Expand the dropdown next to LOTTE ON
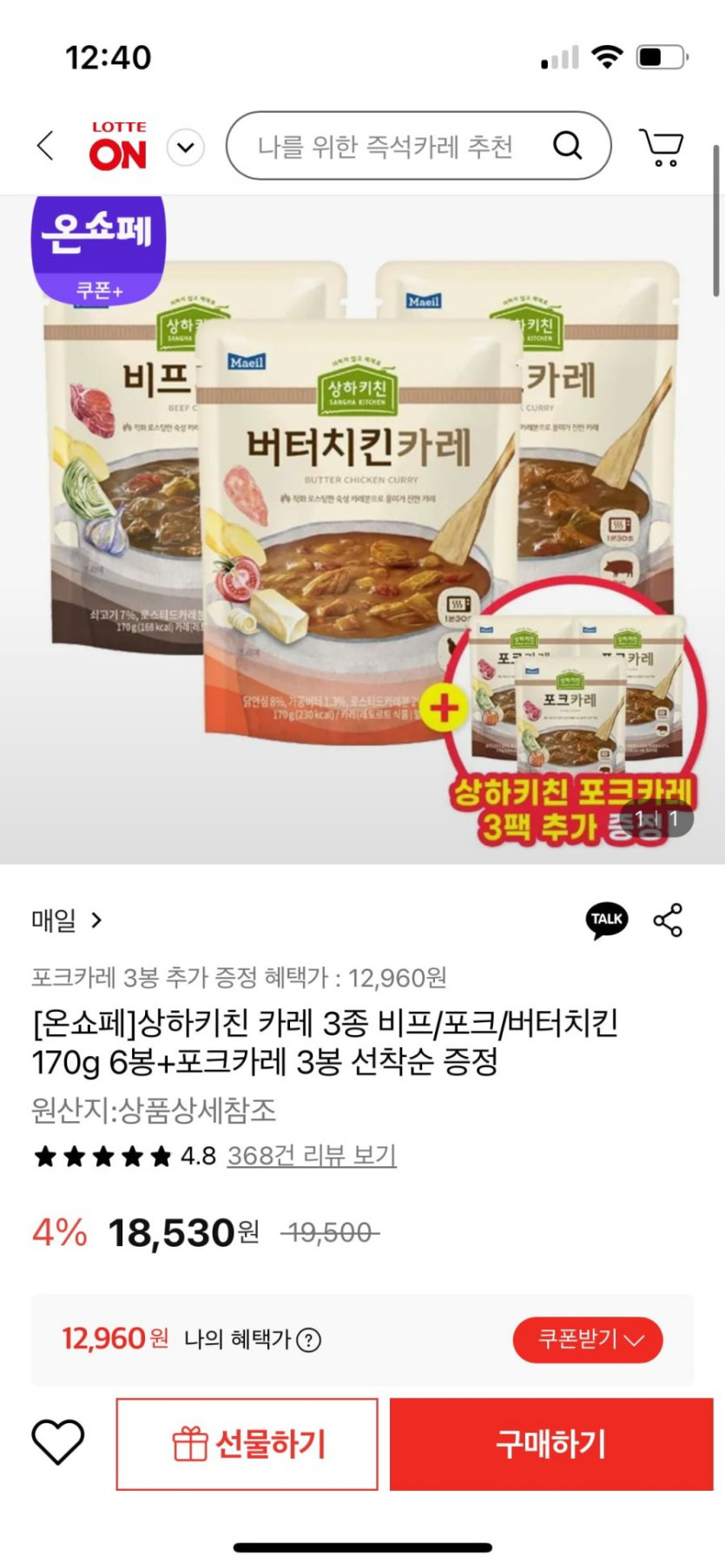The height and width of the screenshot is (1568, 725). pos(185,147)
